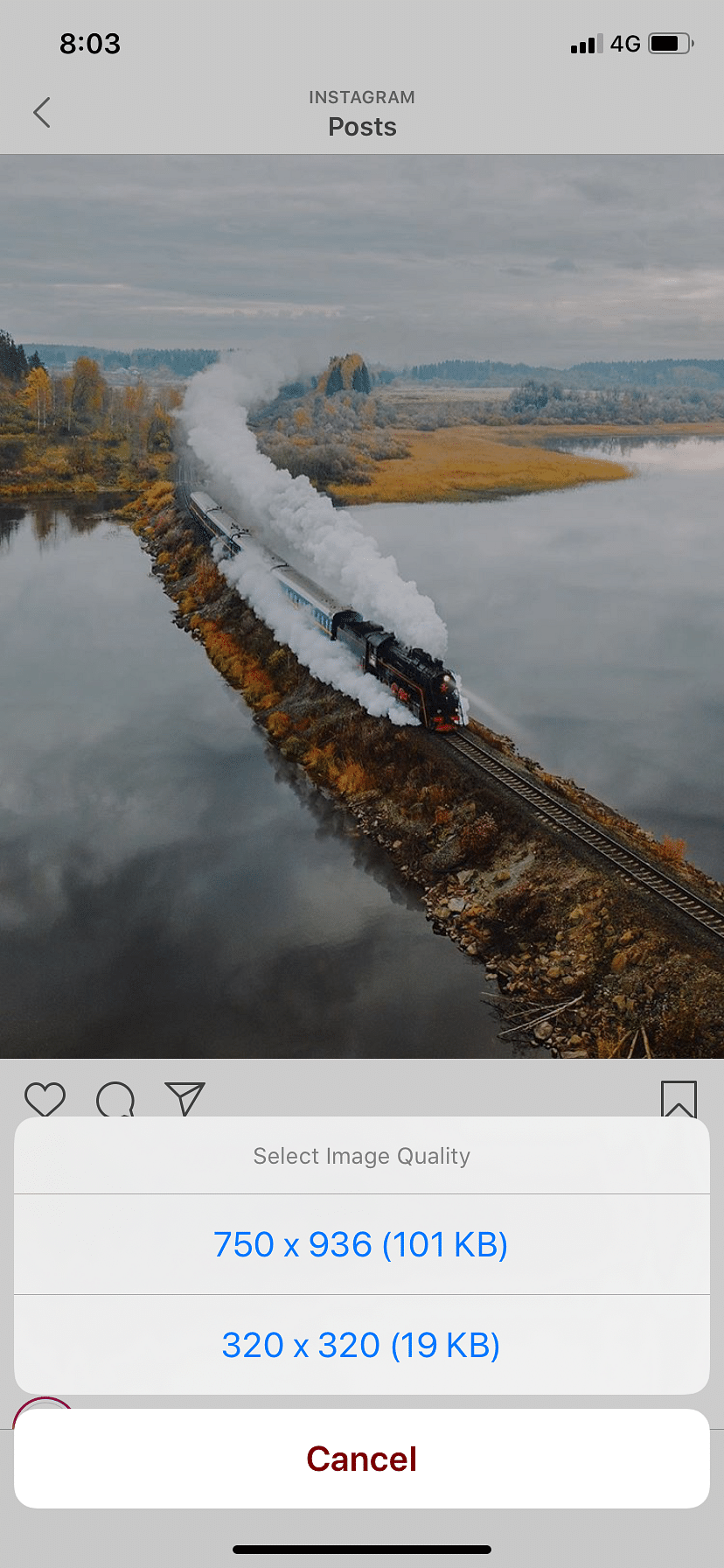The image size is (724, 1568).
Task: Share the post via paper plane icon
Action: tap(184, 1099)
